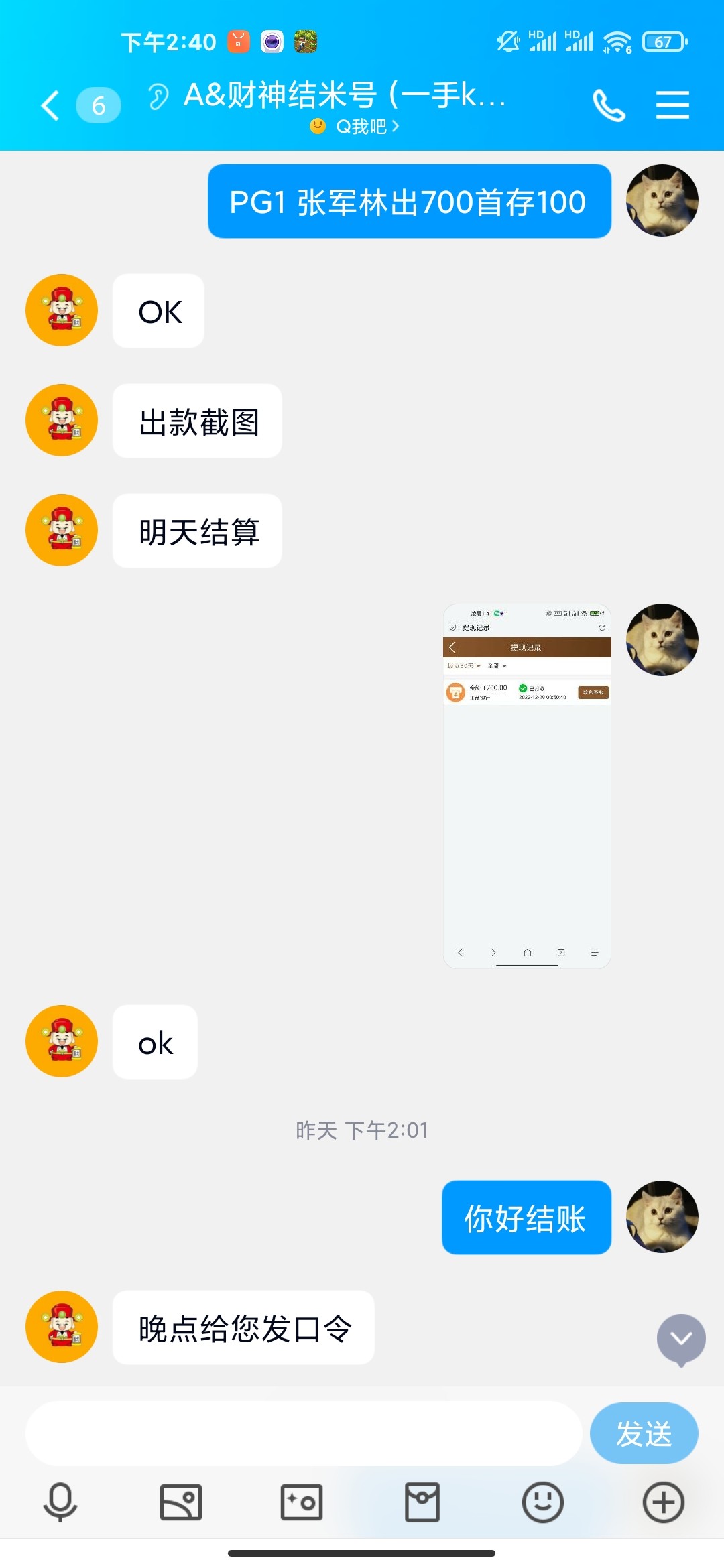Open more options with the plus icon
The height and width of the screenshot is (1568, 724).
click(664, 1502)
